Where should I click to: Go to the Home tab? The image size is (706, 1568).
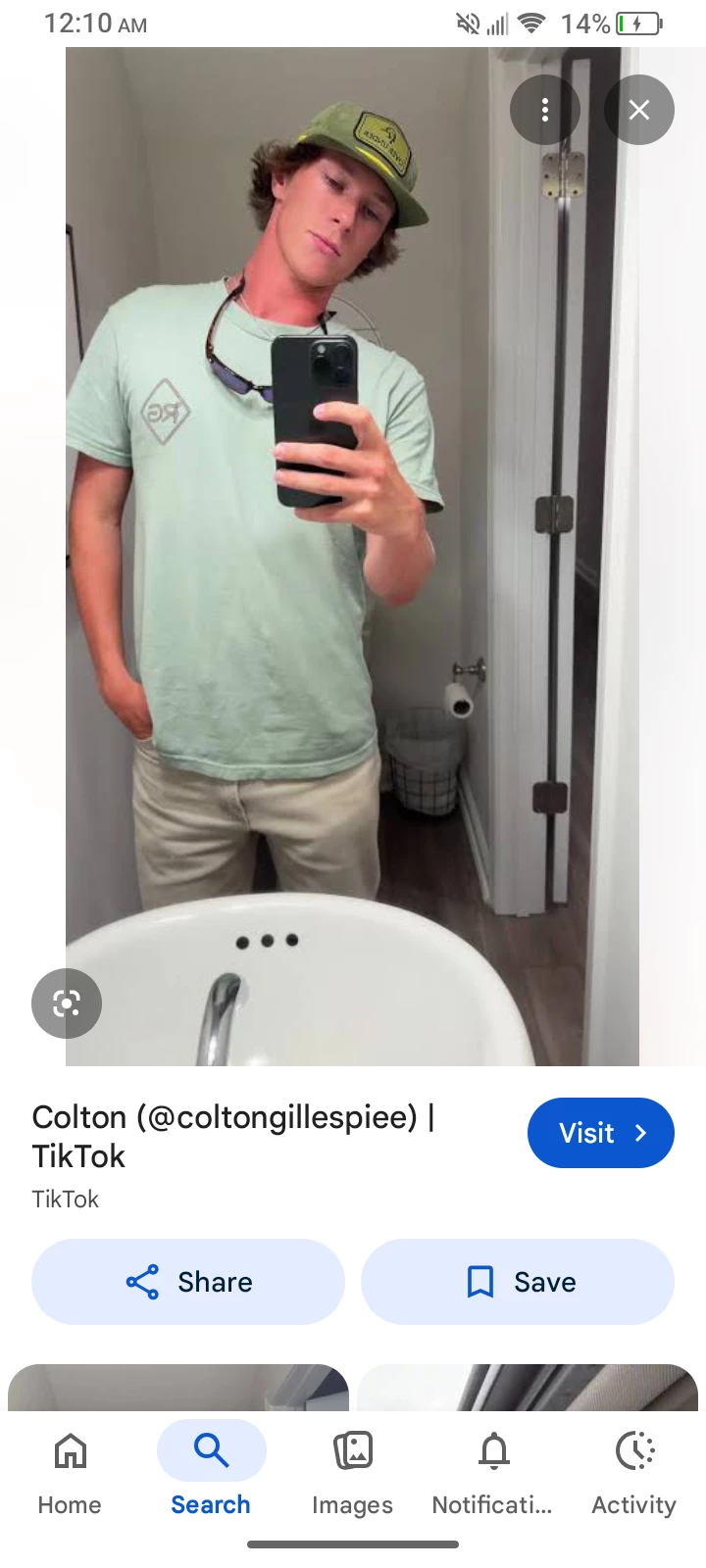pos(70,1468)
